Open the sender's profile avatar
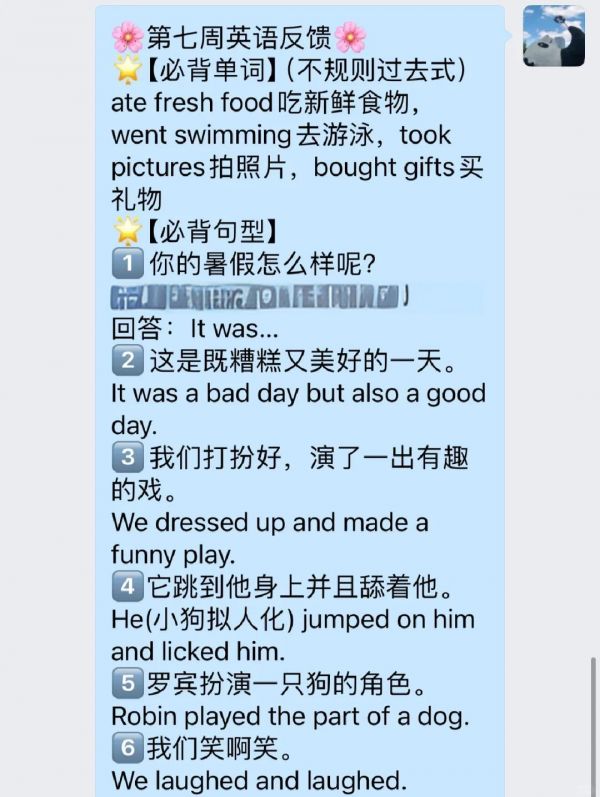The width and height of the screenshot is (600, 797). pyautogui.click(x=553, y=36)
